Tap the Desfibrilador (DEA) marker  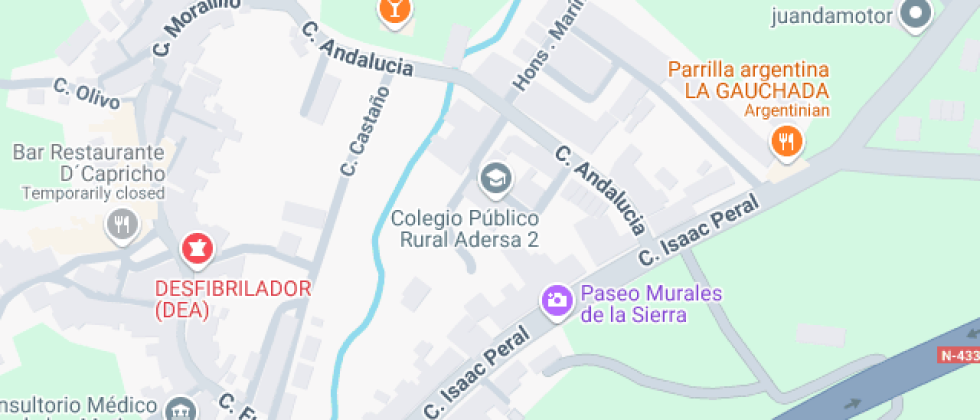click(x=196, y=248)
